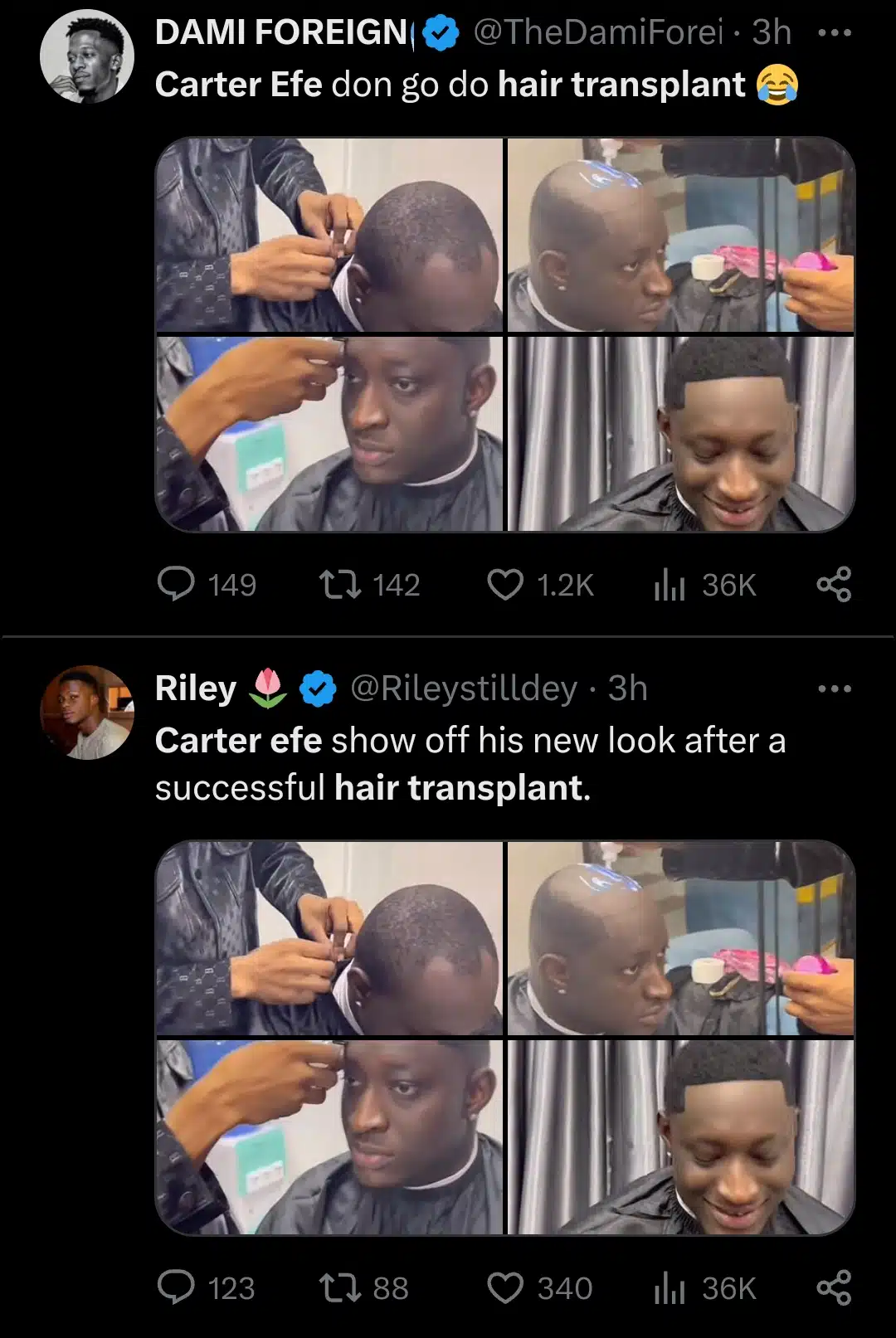896x1338 pixels.
Task: Open Riley's profile picture
Action: click(87, 712)
